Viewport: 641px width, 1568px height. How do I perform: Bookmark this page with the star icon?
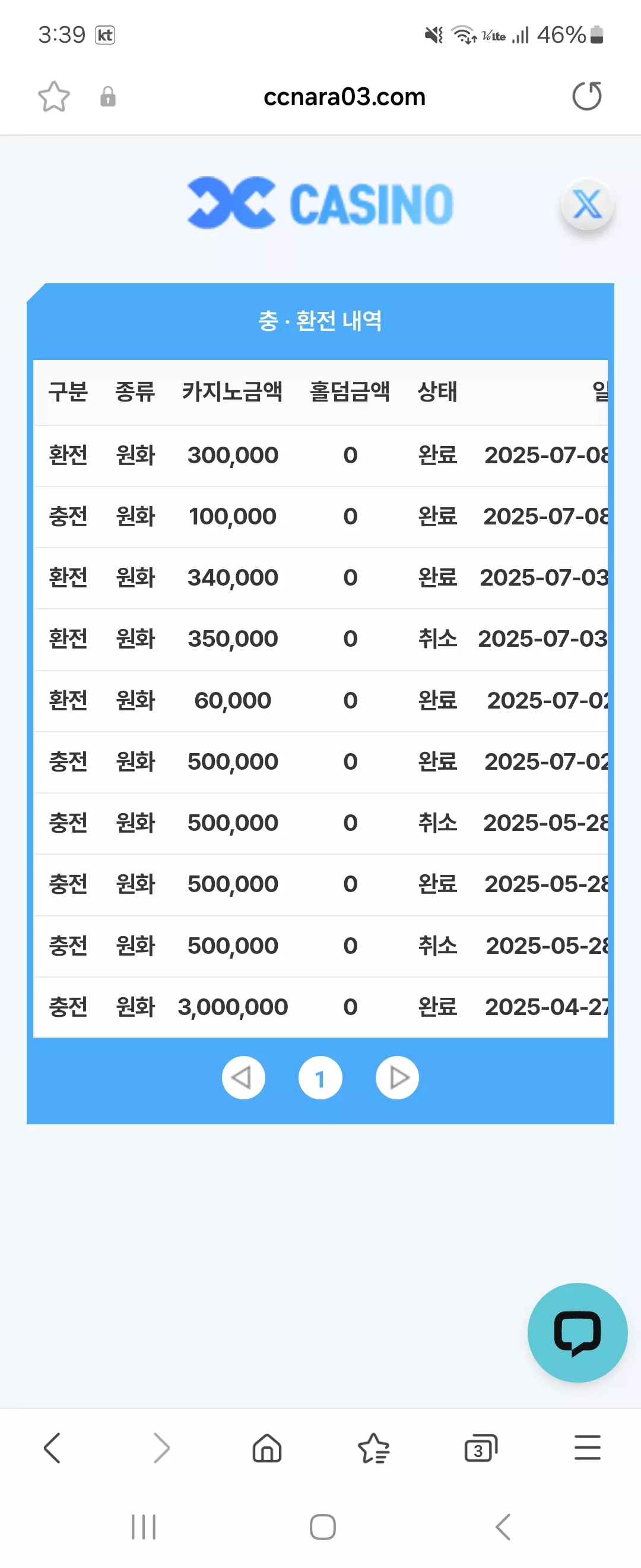pos(53,97)
